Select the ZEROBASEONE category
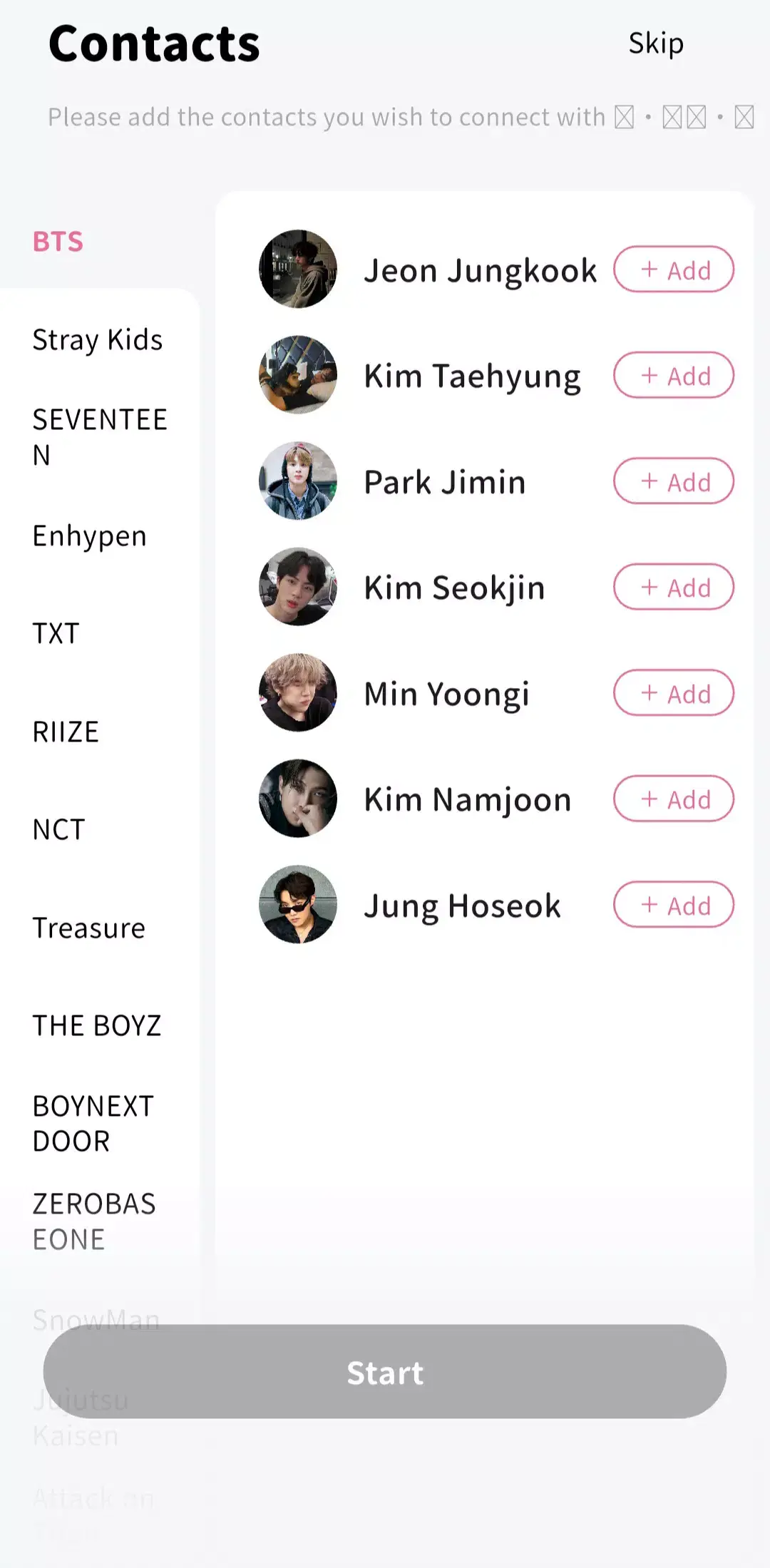770x1568 pixels. [94, 1221]
